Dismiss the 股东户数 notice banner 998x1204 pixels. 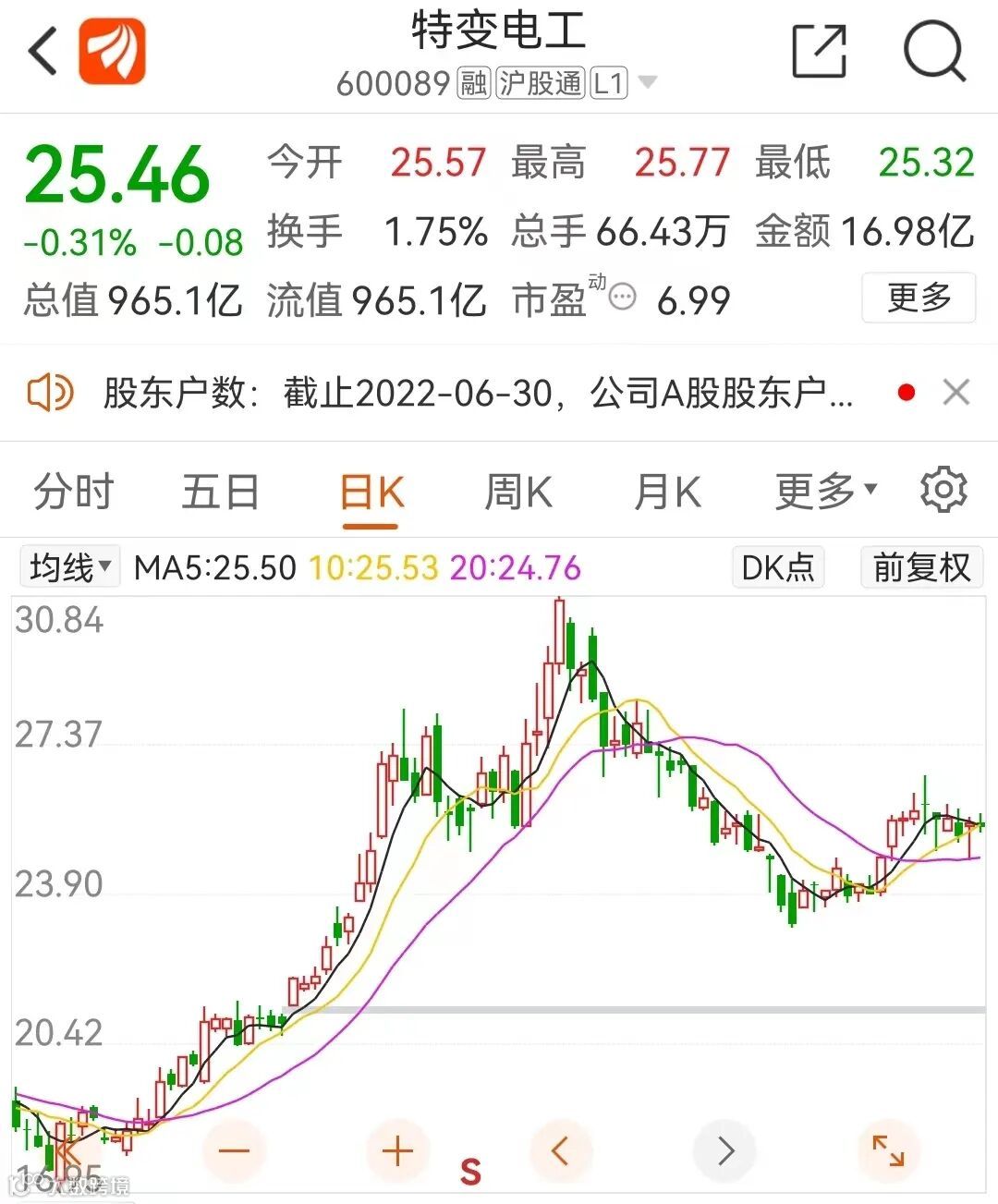tap(956, 393)
